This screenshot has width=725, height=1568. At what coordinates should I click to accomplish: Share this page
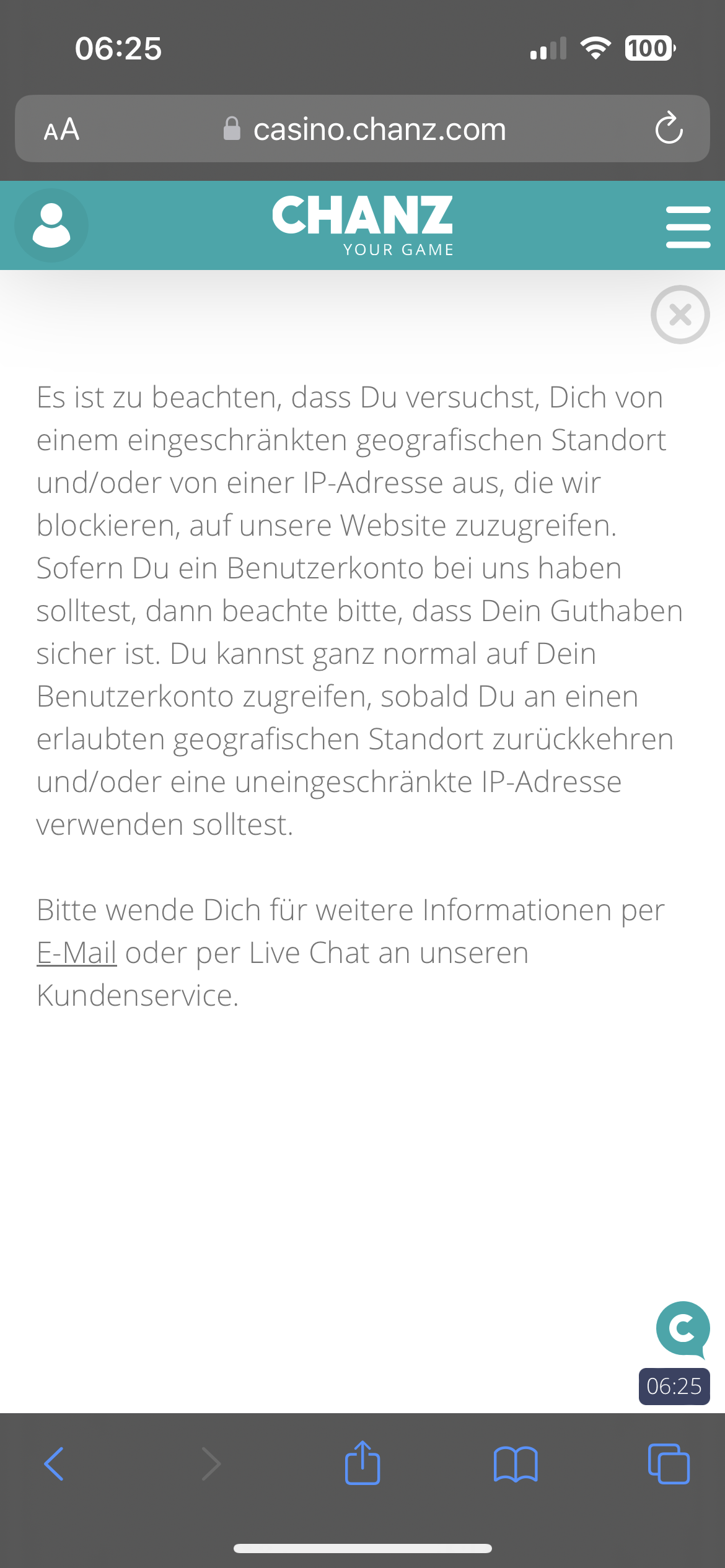point(362,1463)
